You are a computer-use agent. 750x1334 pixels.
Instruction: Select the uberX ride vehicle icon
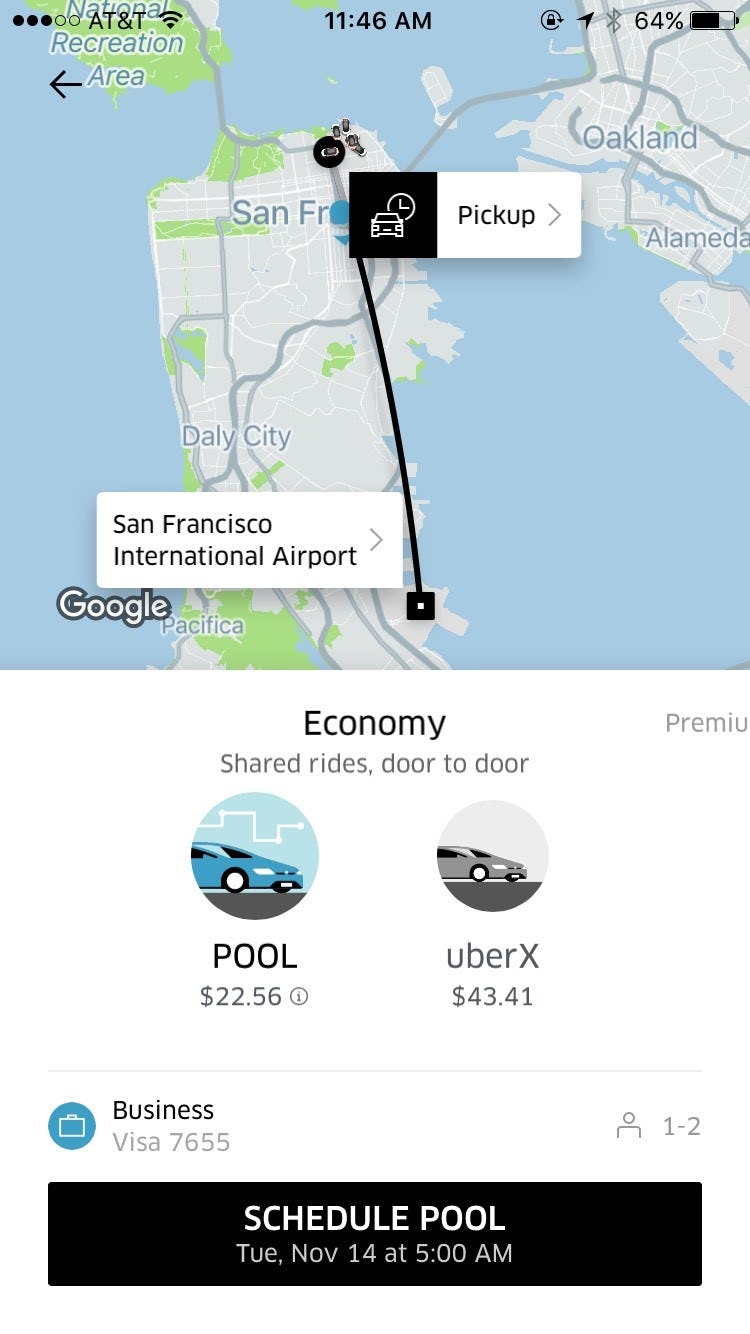coord(491,856)
